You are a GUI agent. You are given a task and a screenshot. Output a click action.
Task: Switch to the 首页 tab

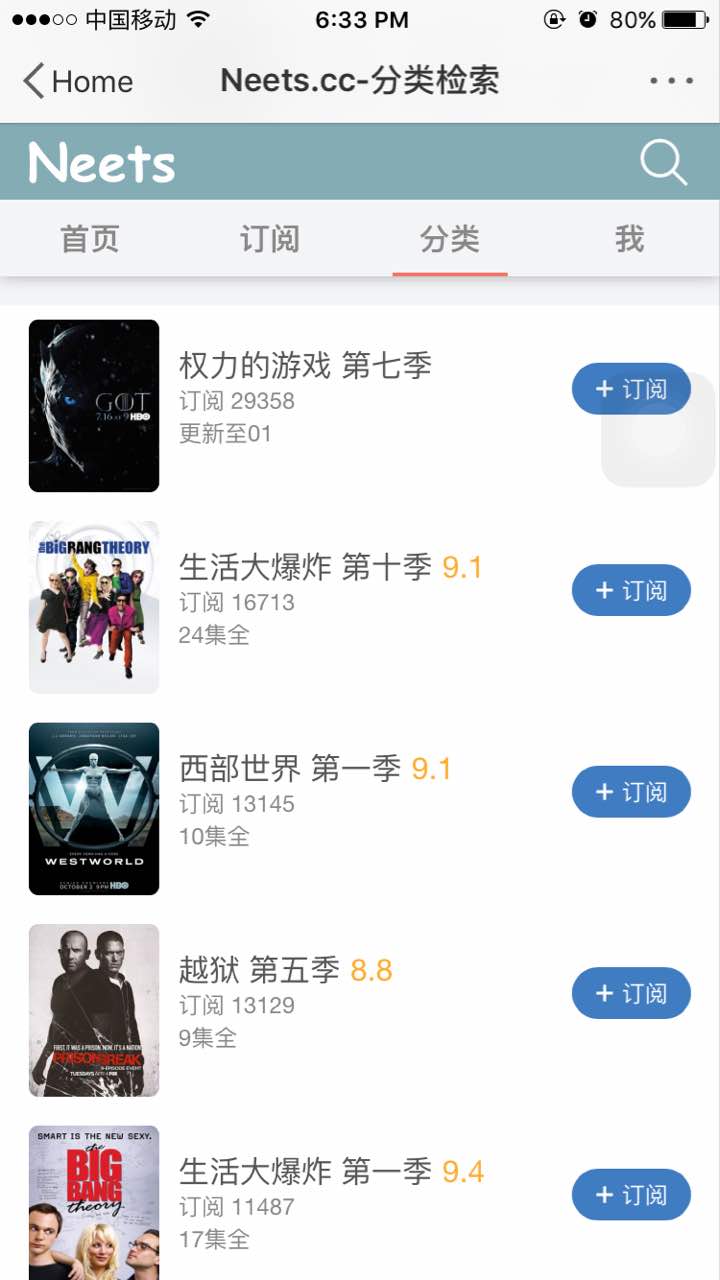[90, 239]
